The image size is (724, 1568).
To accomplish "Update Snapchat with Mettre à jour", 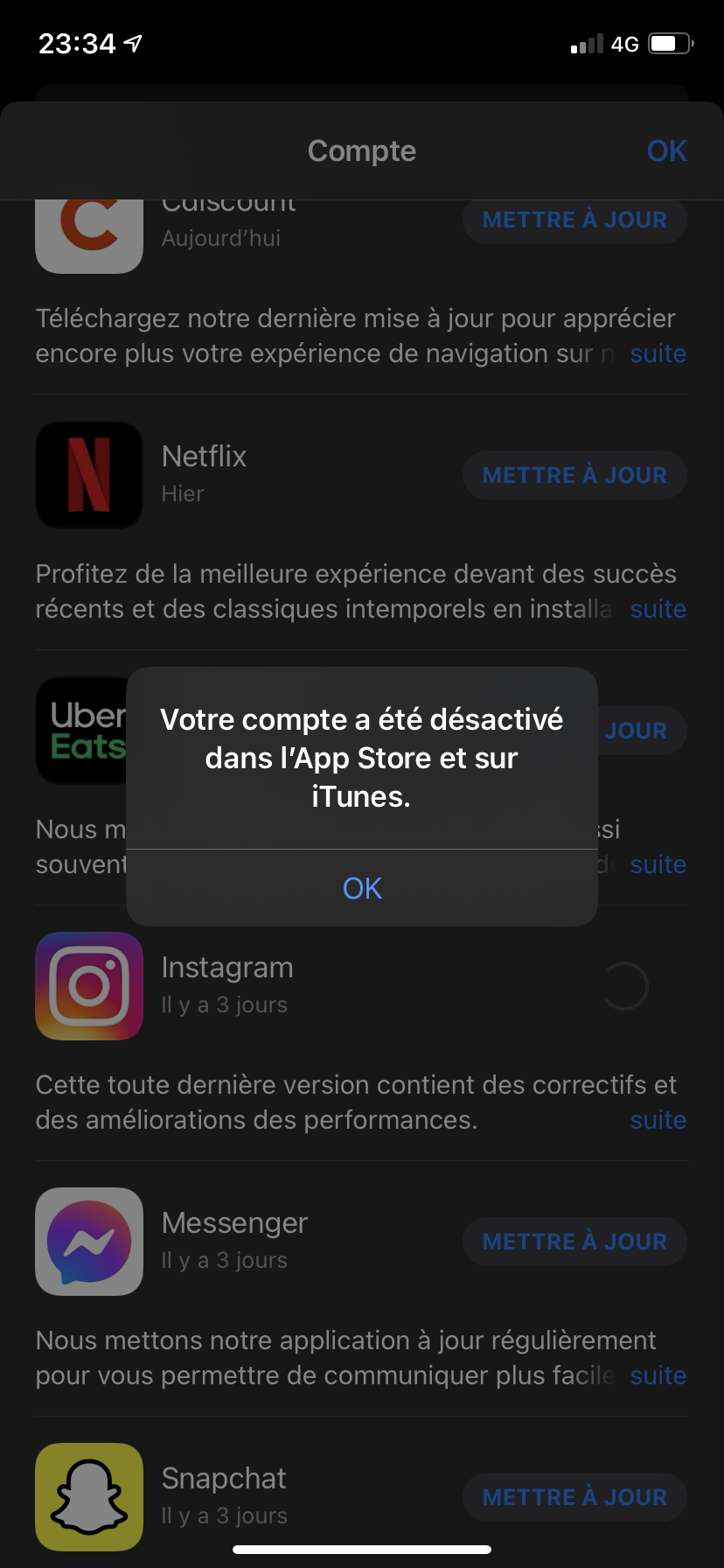I will tap(574, 1497).
